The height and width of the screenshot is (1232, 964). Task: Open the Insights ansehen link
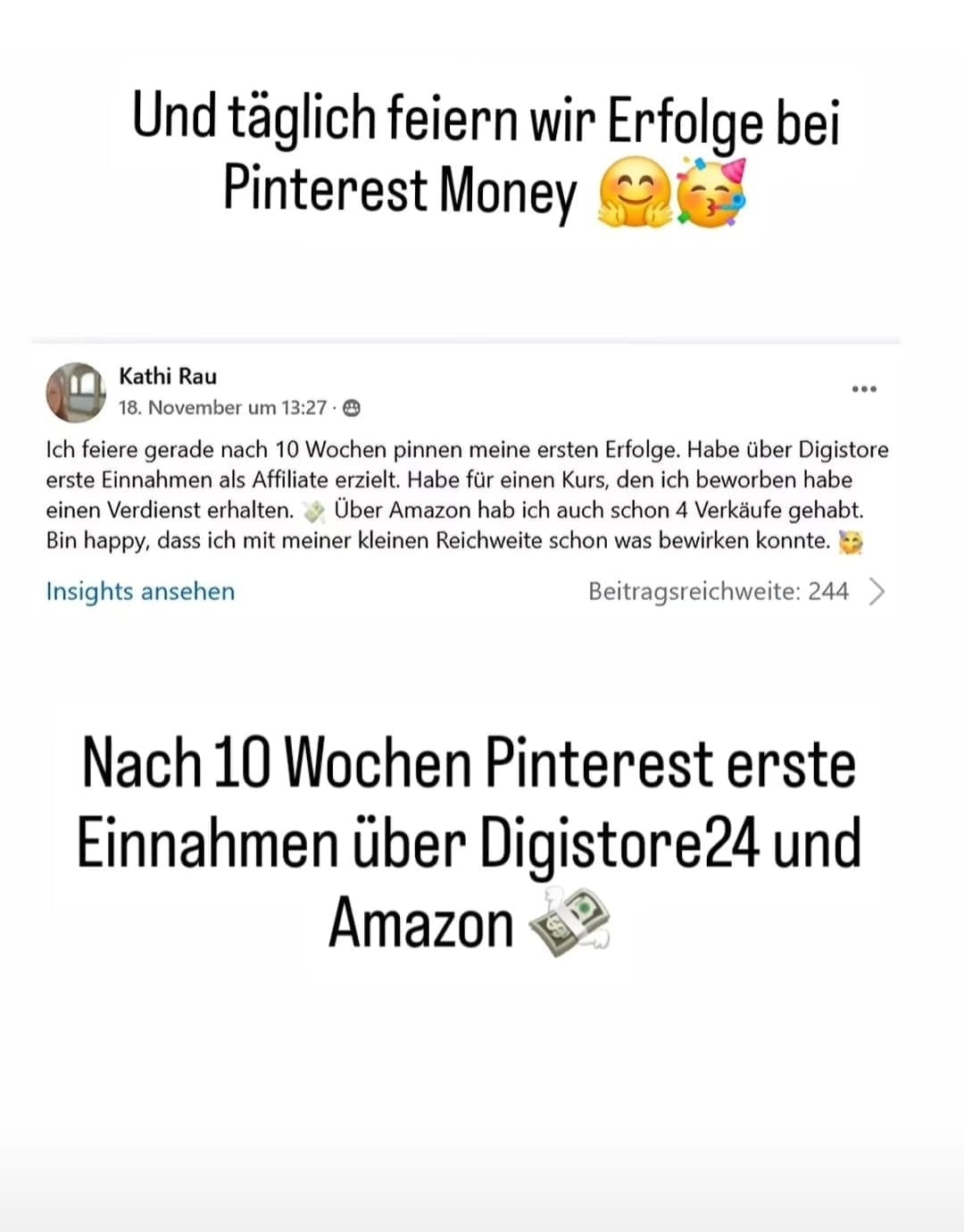pyautogui.click(x=140, y=590)
